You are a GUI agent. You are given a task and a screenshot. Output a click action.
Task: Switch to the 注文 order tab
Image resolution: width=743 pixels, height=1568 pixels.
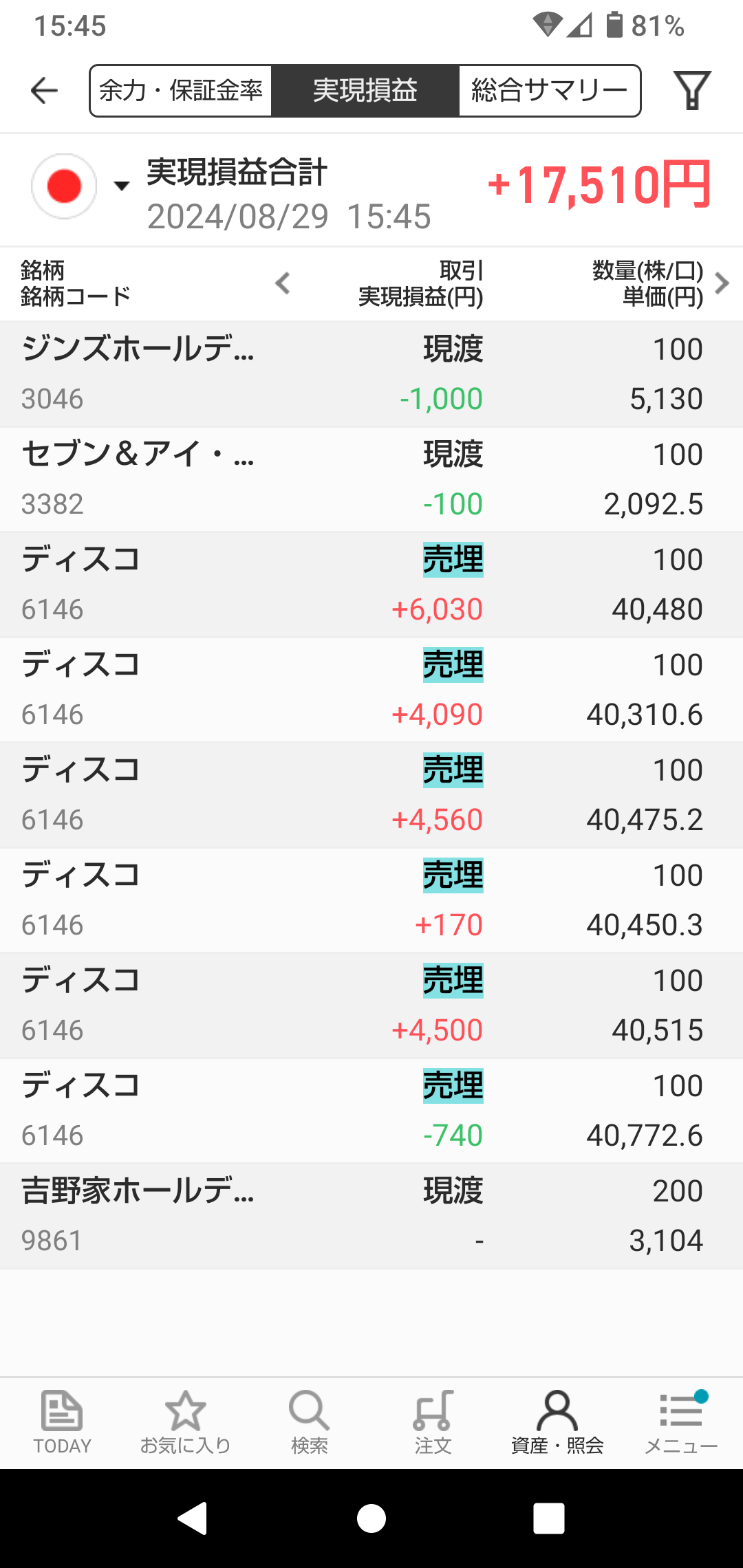433,1422
